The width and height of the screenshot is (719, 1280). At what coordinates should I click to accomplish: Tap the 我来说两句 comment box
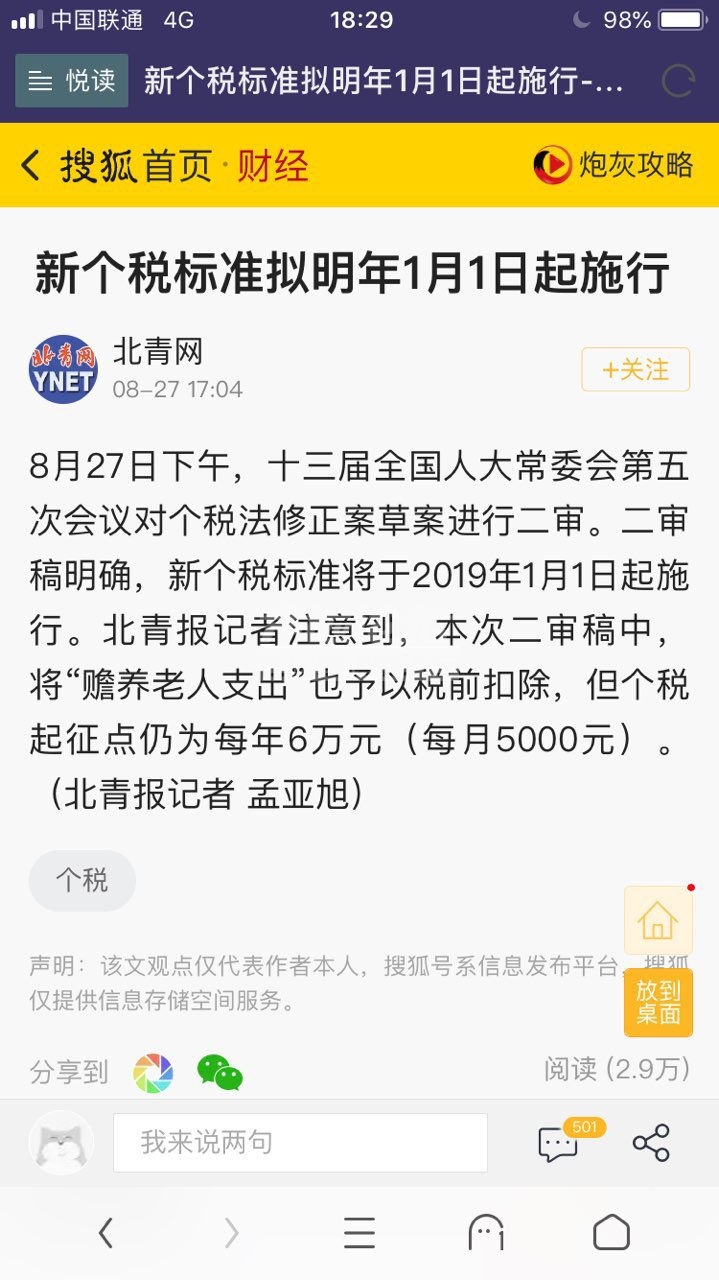point(300,1142)
